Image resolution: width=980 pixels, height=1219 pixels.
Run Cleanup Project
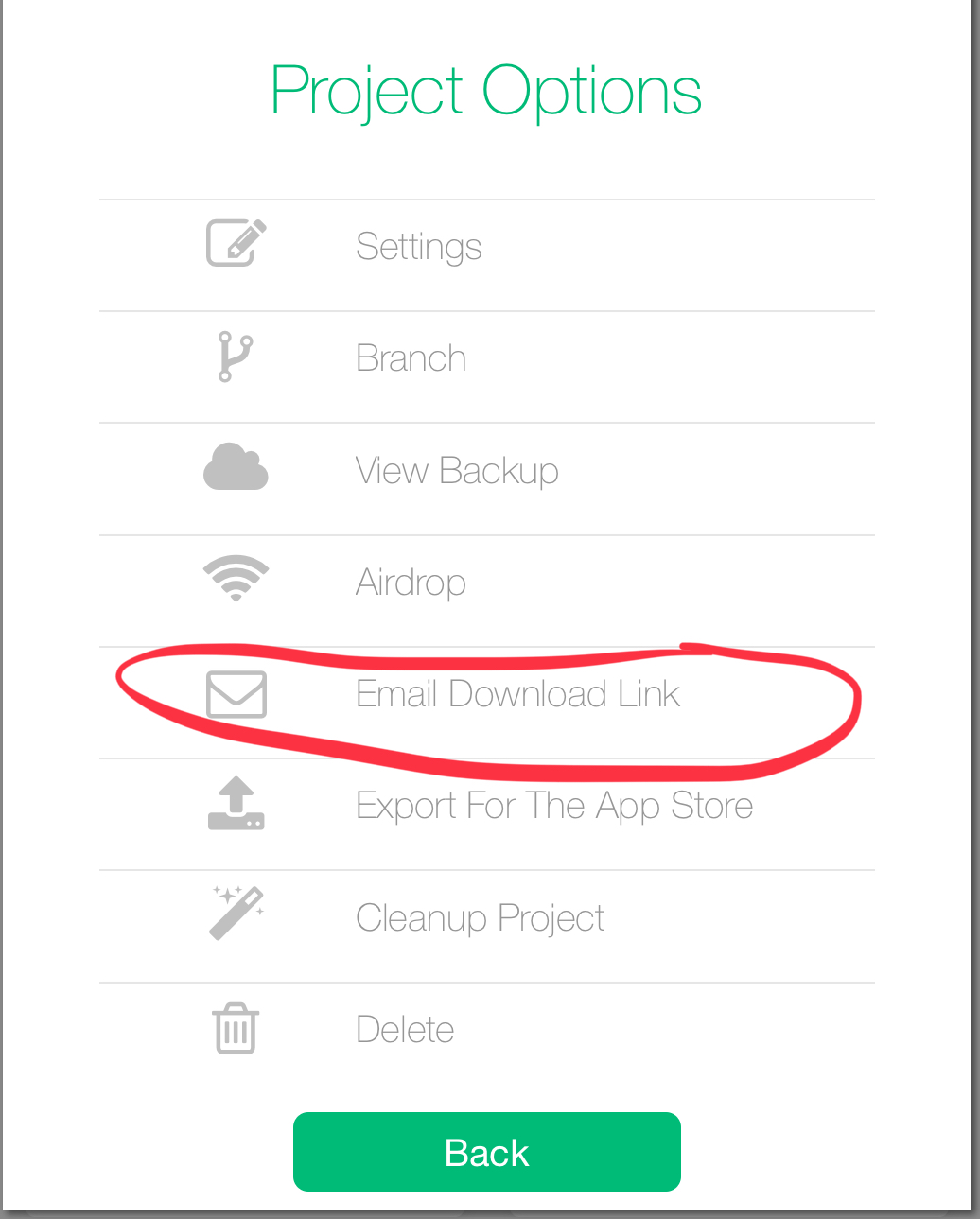480,917
